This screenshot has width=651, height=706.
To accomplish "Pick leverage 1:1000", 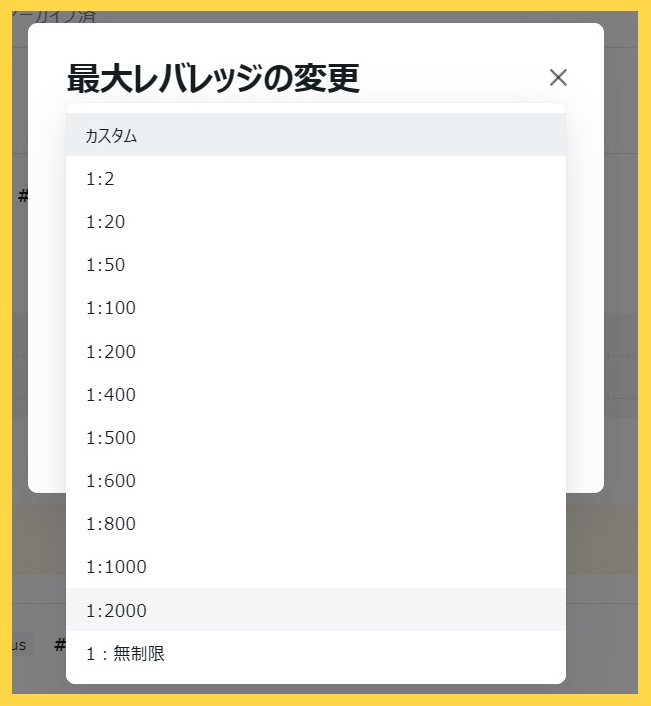I will 116,567.
